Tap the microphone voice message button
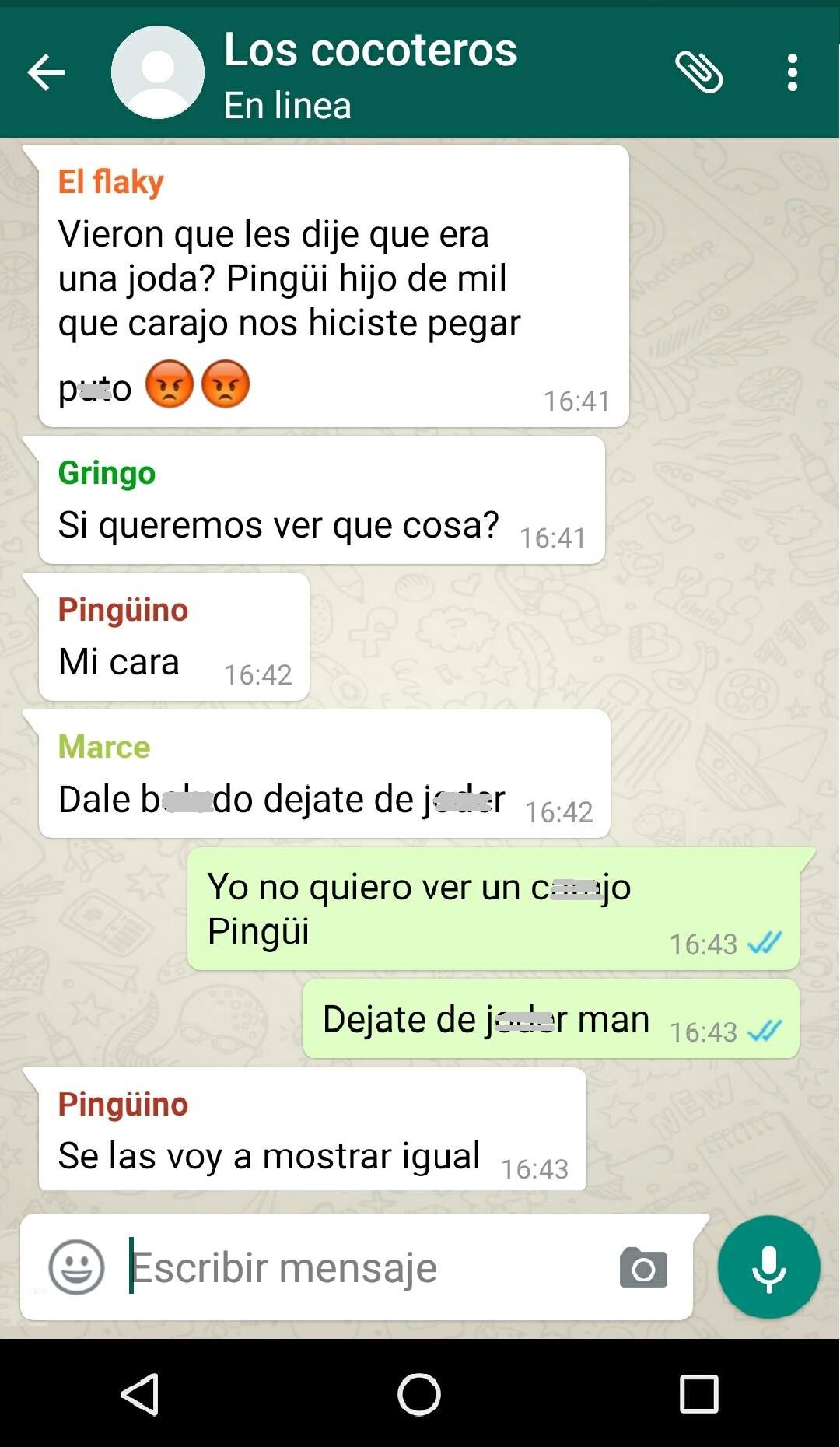This screenshot has height=1447, width=840. click(x=768, y=1267)
